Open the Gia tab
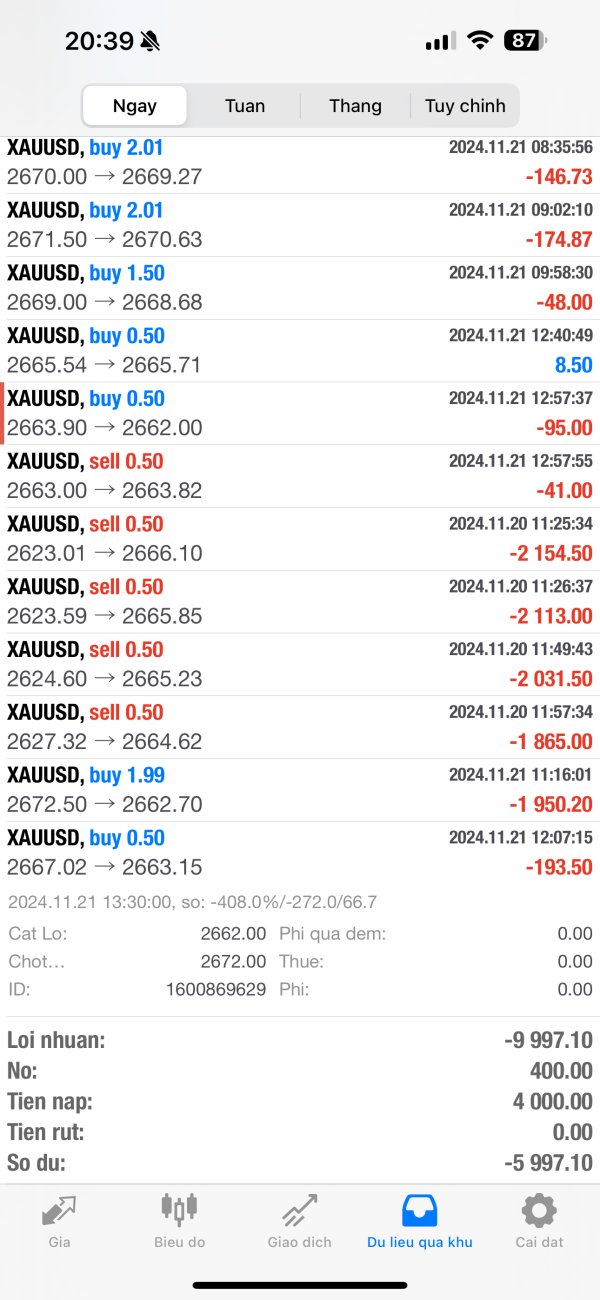The height and width of the screenshot is (1300, 600). pos(59,1221)
